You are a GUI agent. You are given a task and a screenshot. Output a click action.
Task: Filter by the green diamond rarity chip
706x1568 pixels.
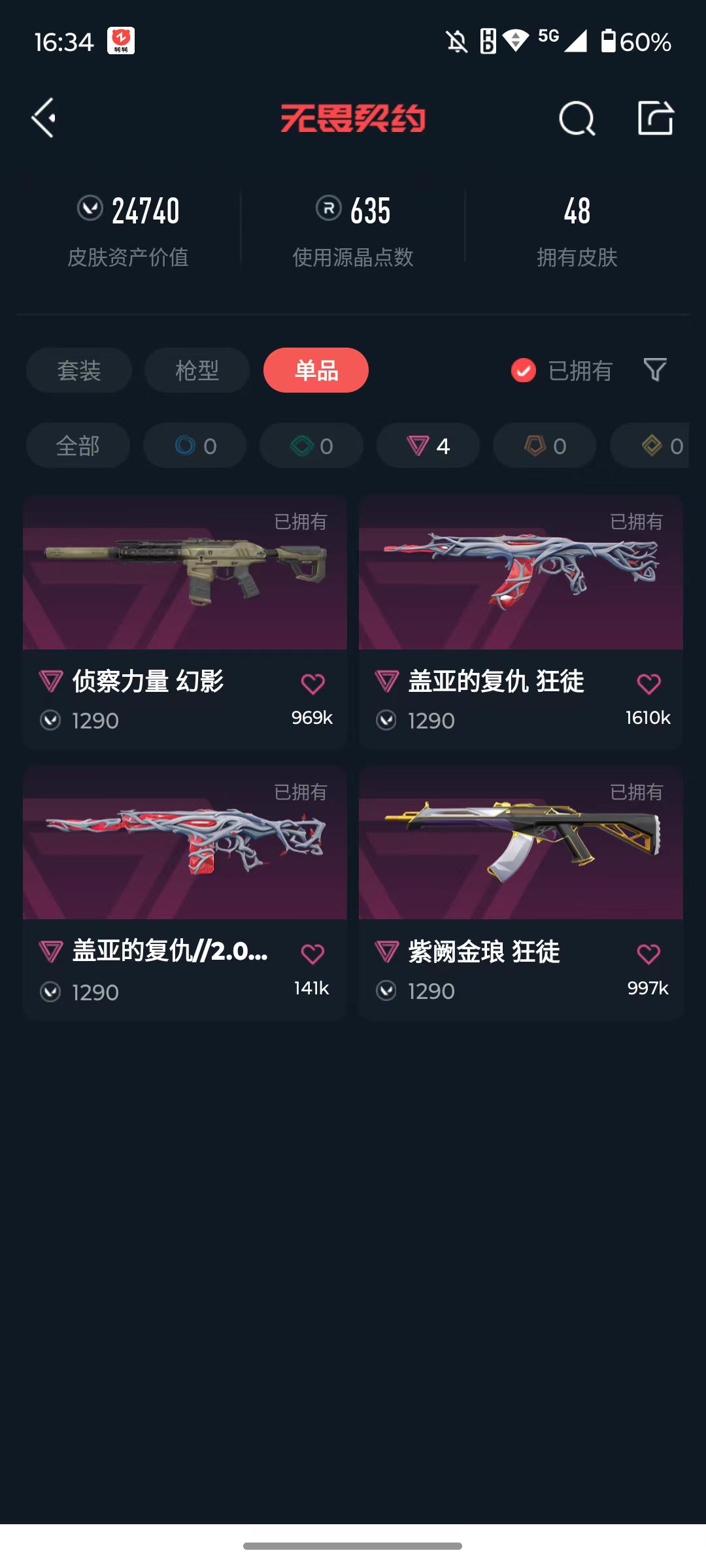point(311,446)
